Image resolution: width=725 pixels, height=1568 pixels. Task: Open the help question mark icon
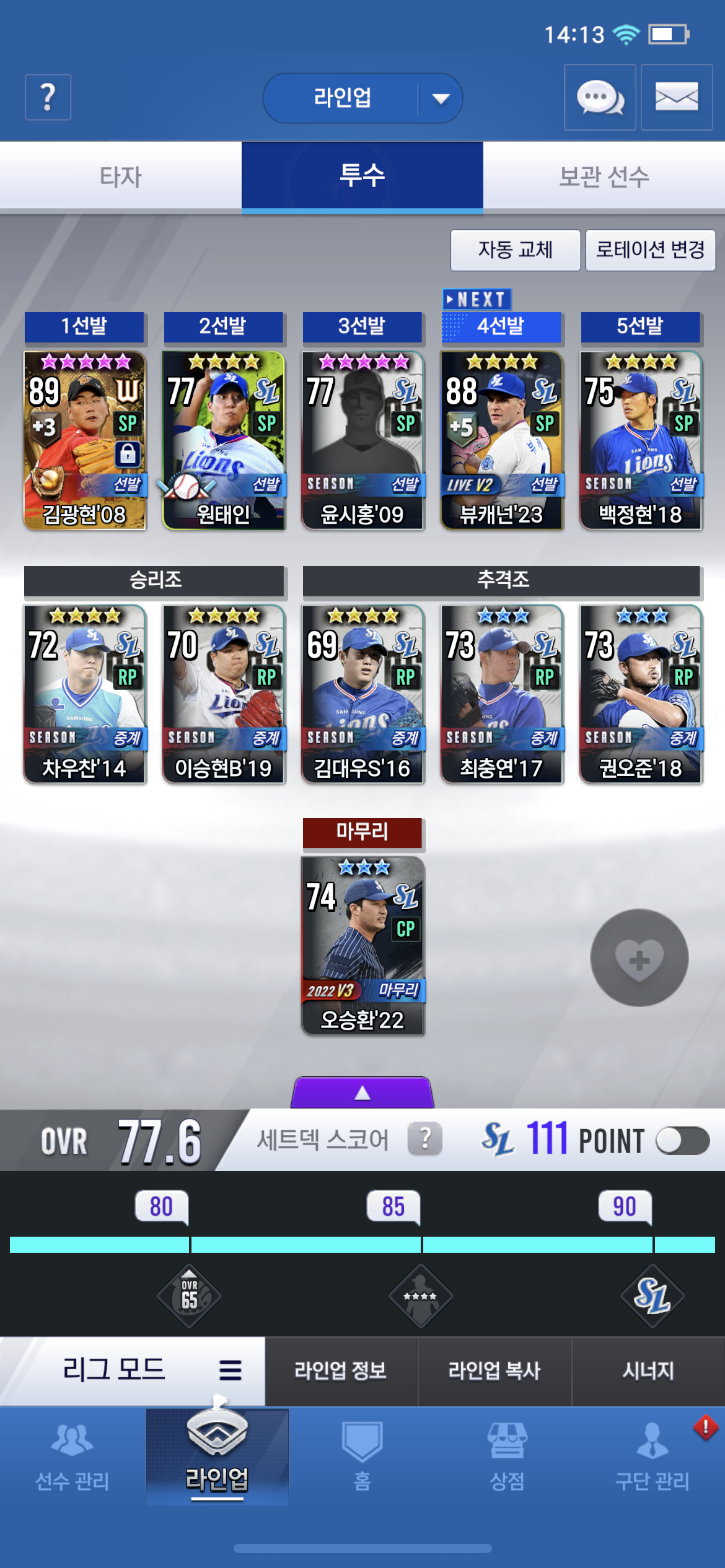coord(48,97)
